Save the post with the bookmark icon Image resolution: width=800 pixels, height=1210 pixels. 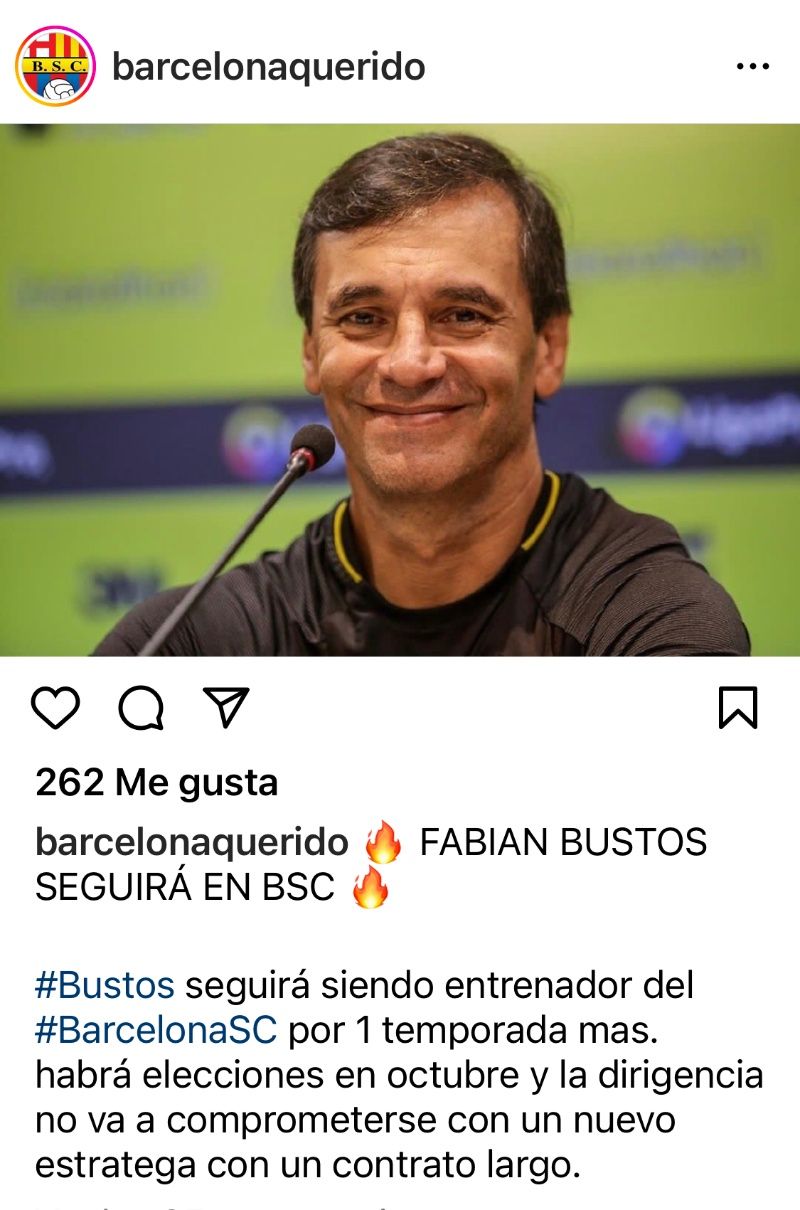[x=738, y=708]
